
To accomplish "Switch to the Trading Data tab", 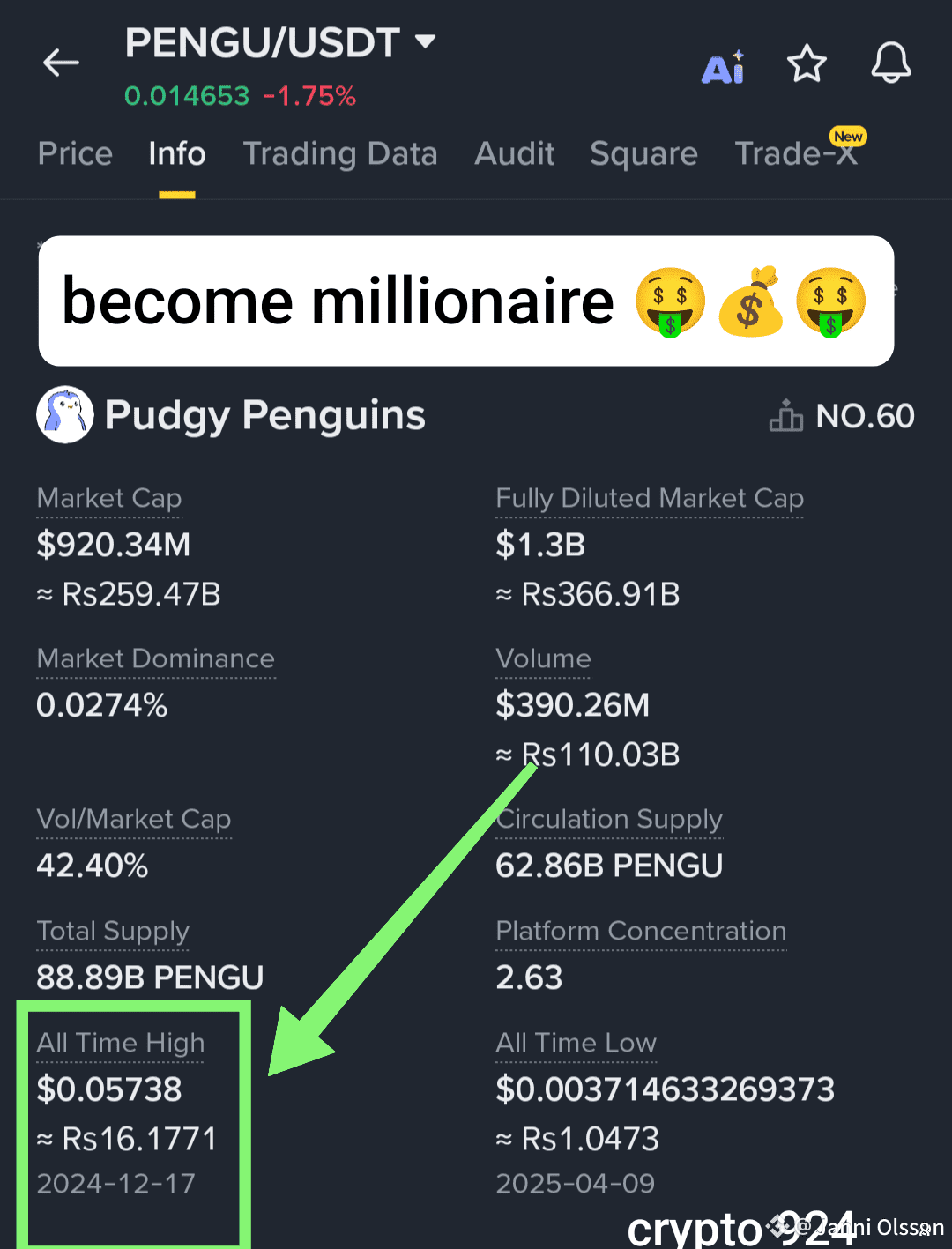I will pyautogui.click(x=340, y=154).
